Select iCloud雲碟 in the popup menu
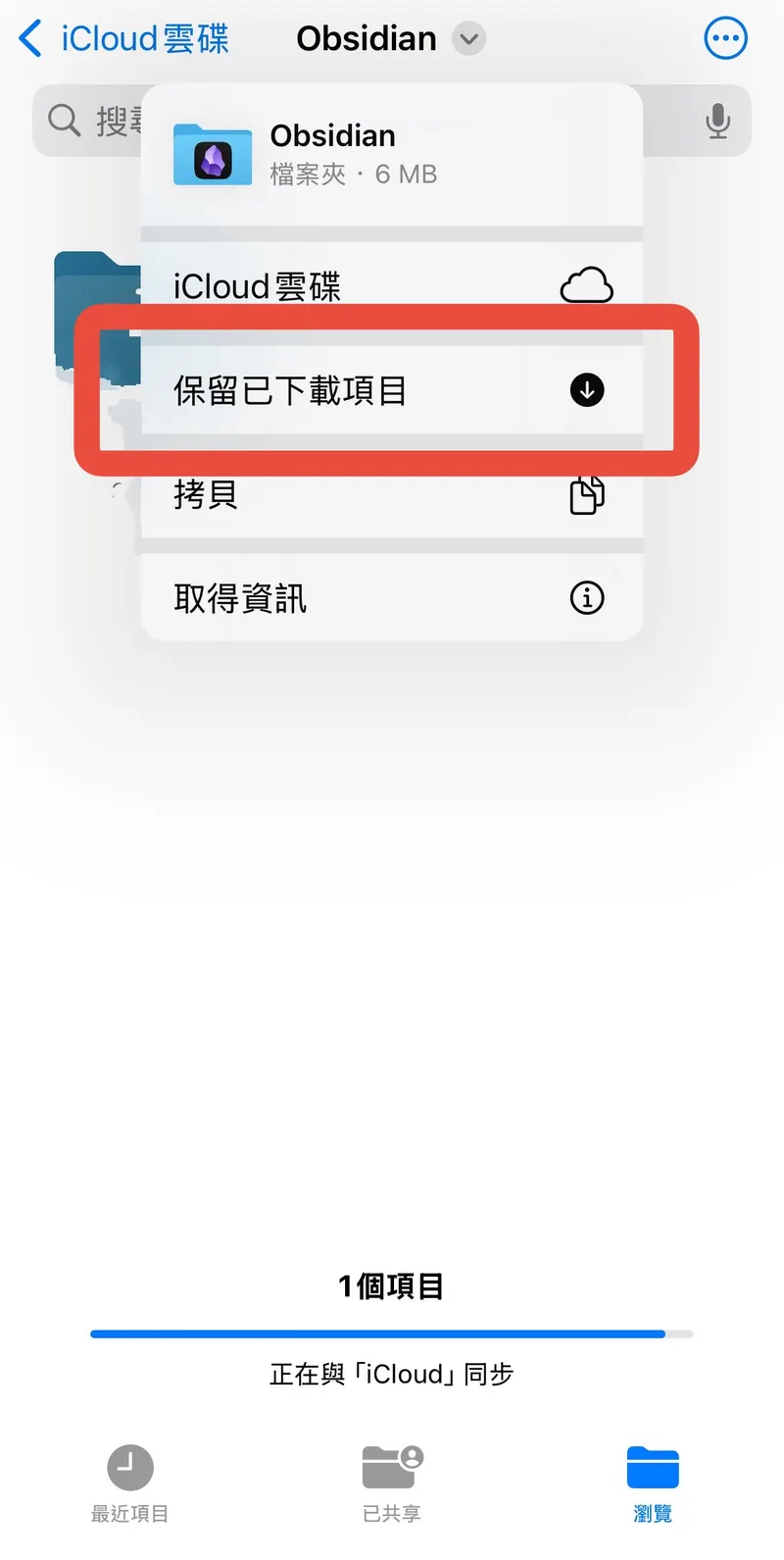This screenshot has width=784, height=1560. [x=392, y=286]
